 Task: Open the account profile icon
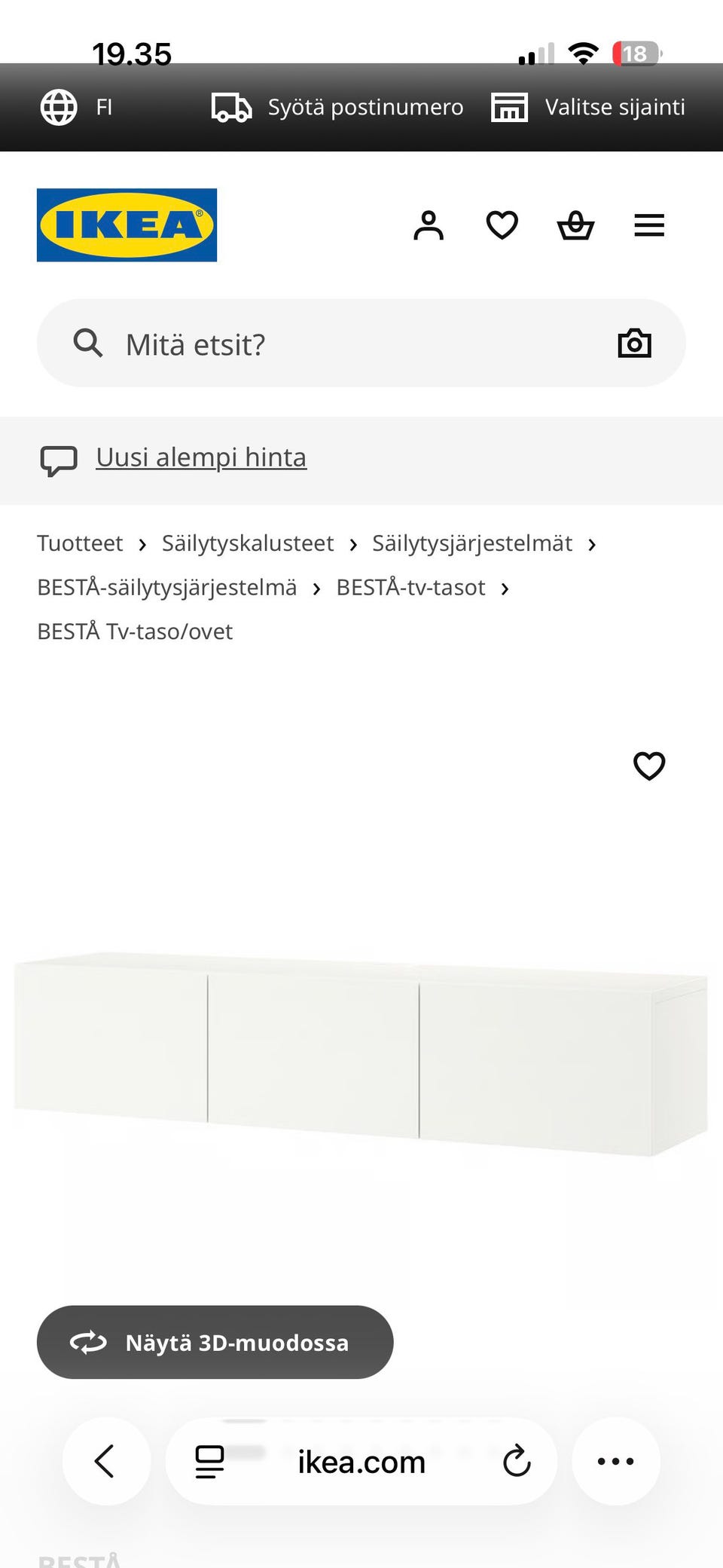429,225
